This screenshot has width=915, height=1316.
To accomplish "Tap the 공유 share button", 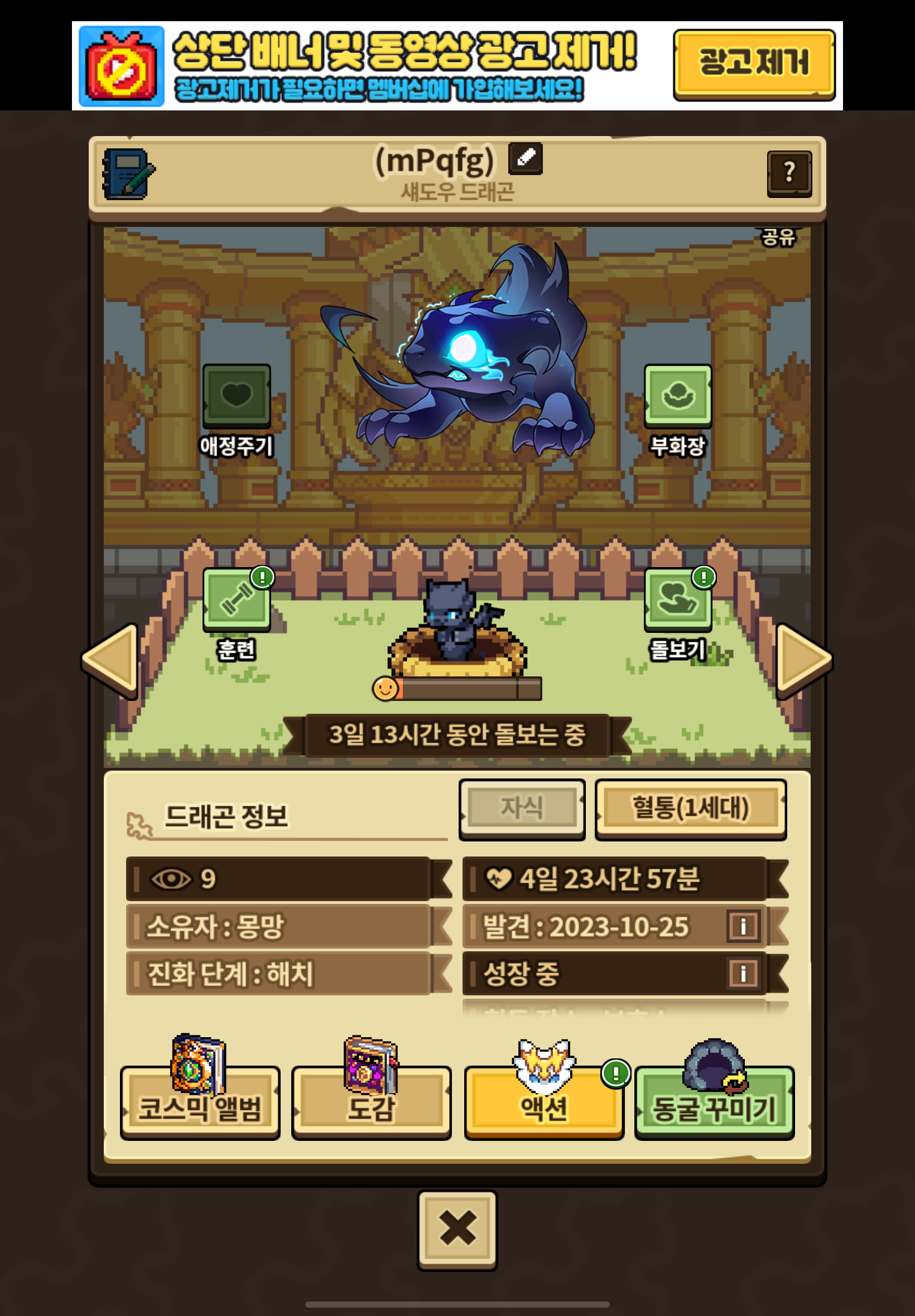I will (778, 236).
